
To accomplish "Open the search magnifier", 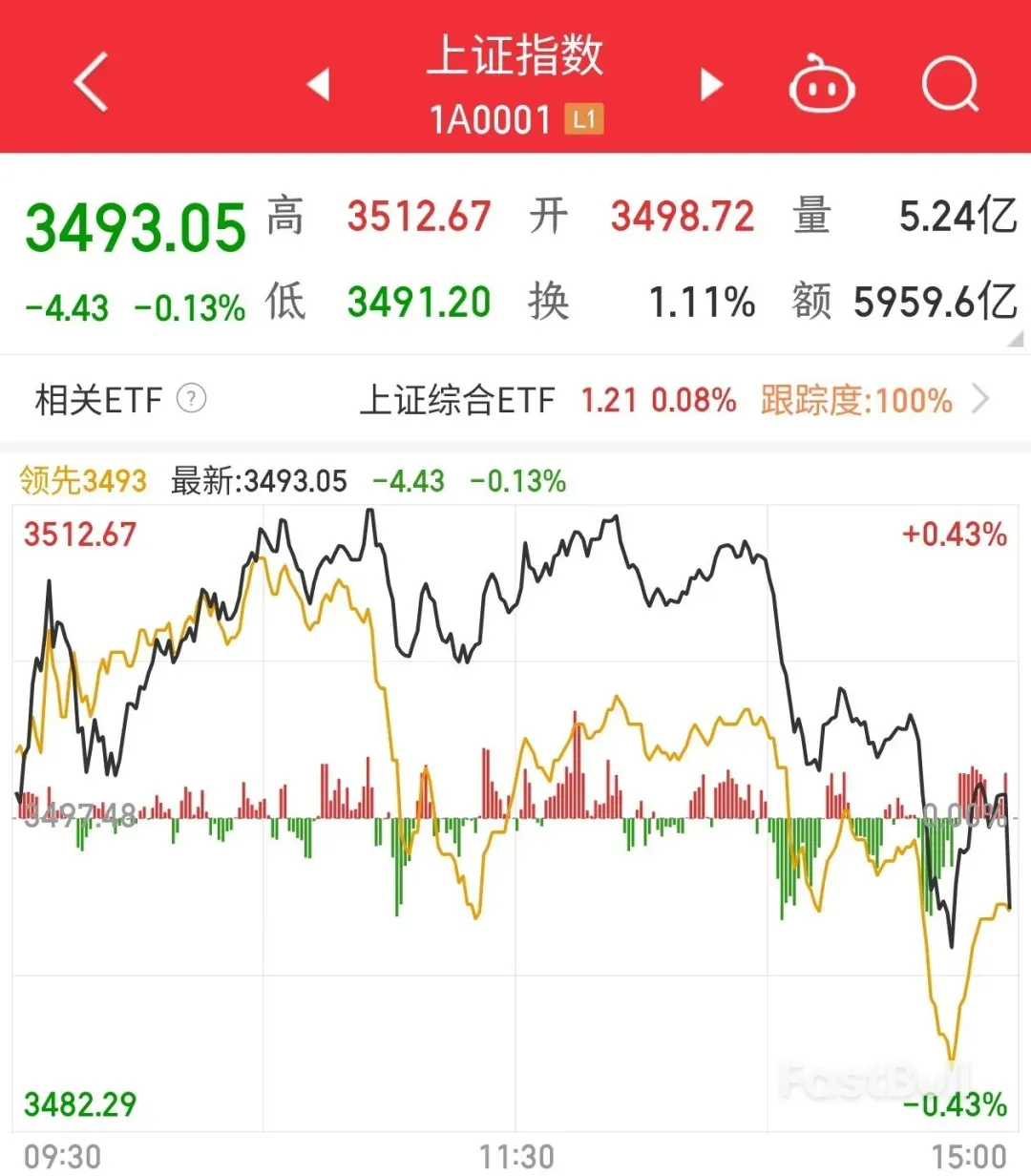I will [x=950, y=84].
